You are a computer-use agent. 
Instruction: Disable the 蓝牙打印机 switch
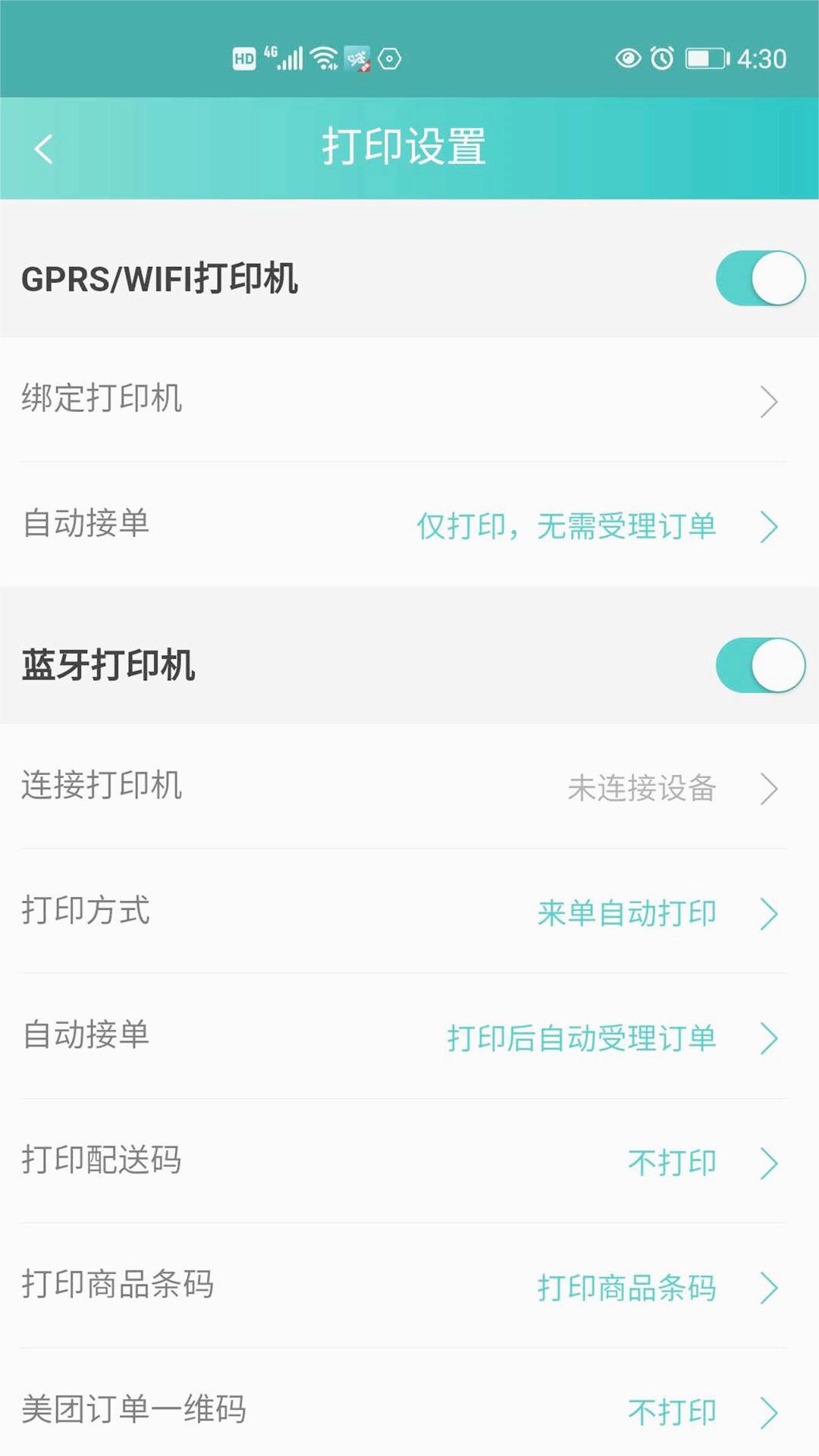click(760, 665)
